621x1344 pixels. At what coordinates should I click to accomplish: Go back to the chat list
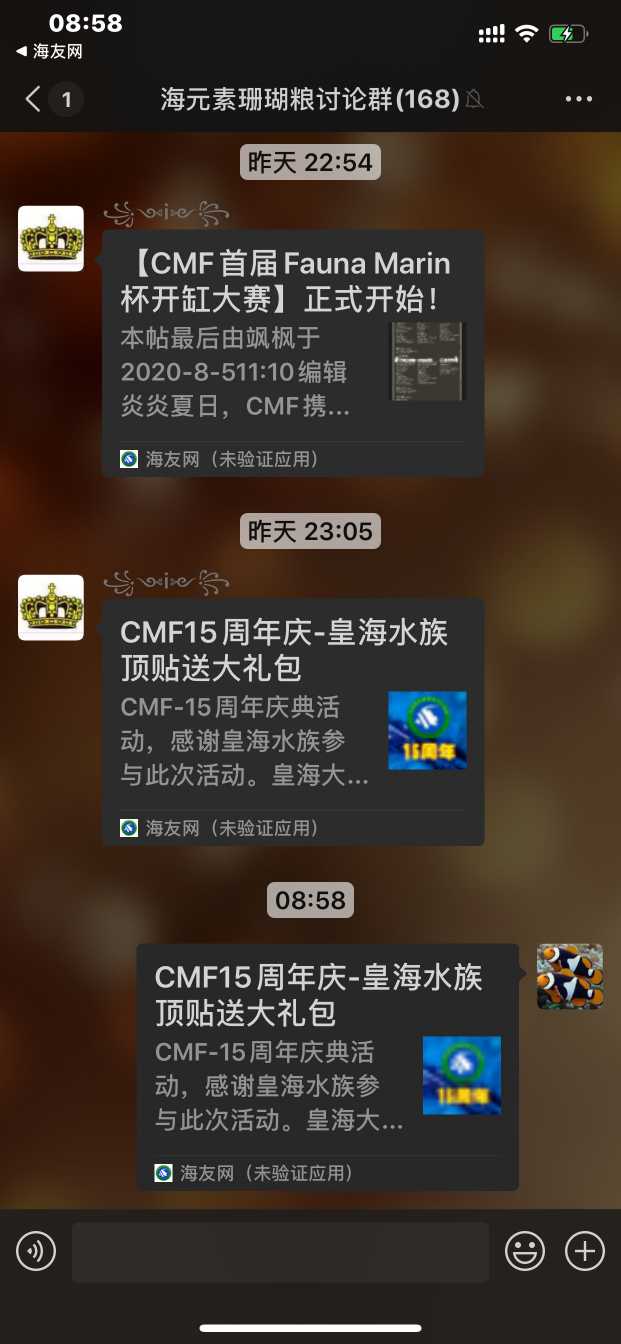click(x=34, y=99)
